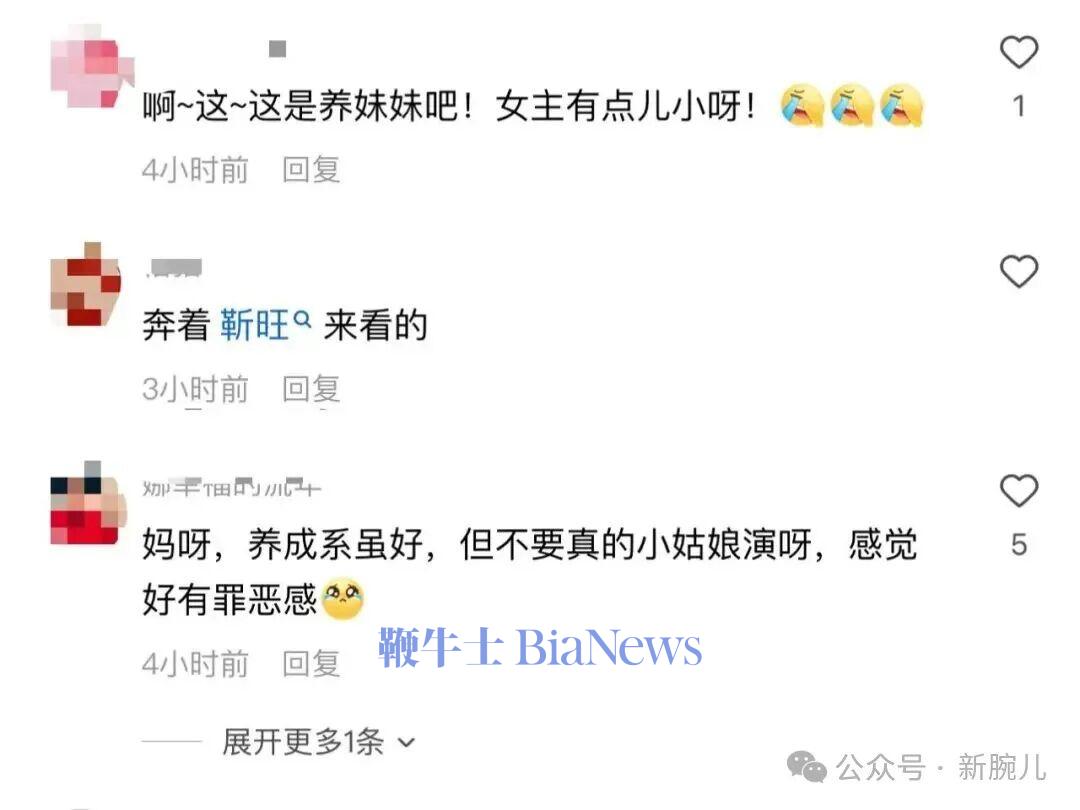Like the 养成系虽好 comment

tap(1018, 491)
